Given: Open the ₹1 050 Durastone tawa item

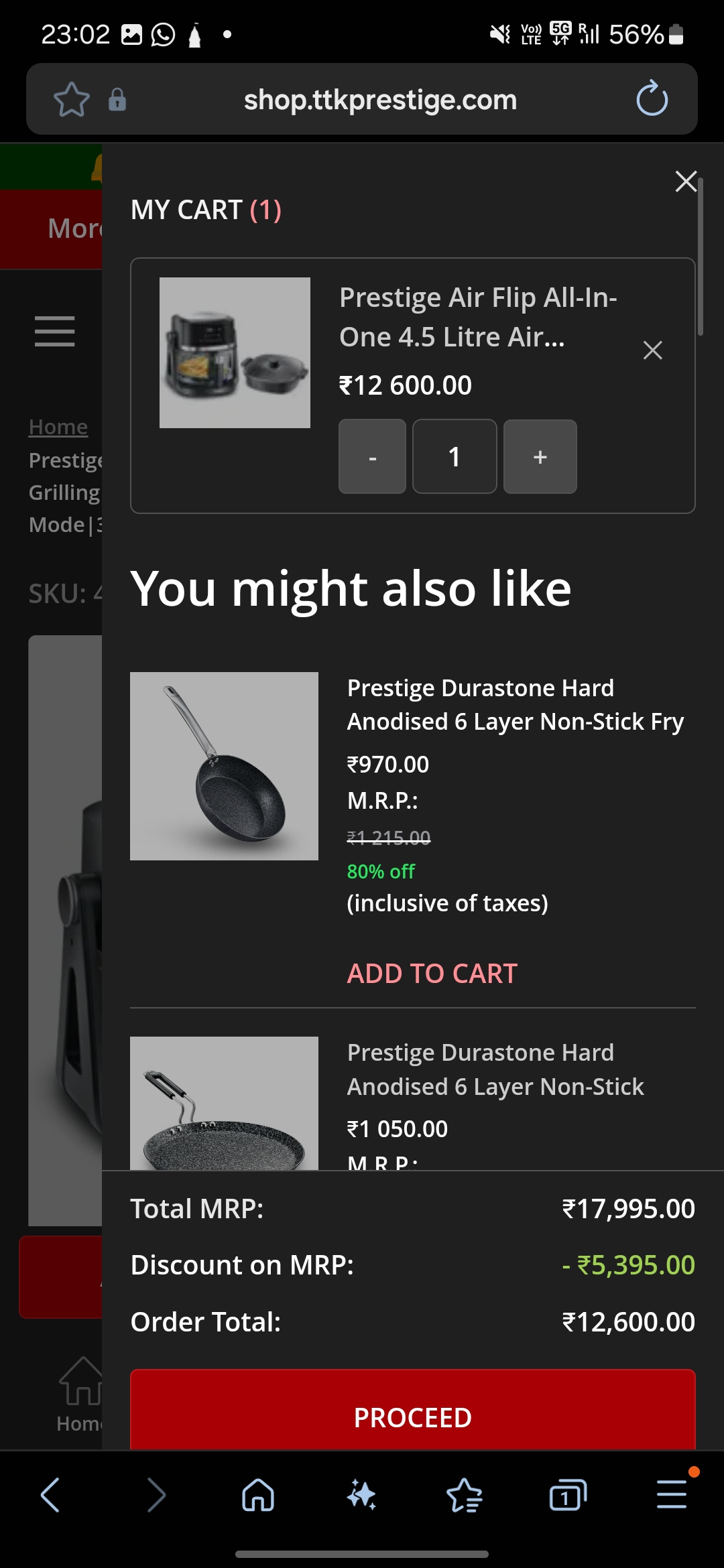Looking at the screenshot, I should tap(495, 1069).
